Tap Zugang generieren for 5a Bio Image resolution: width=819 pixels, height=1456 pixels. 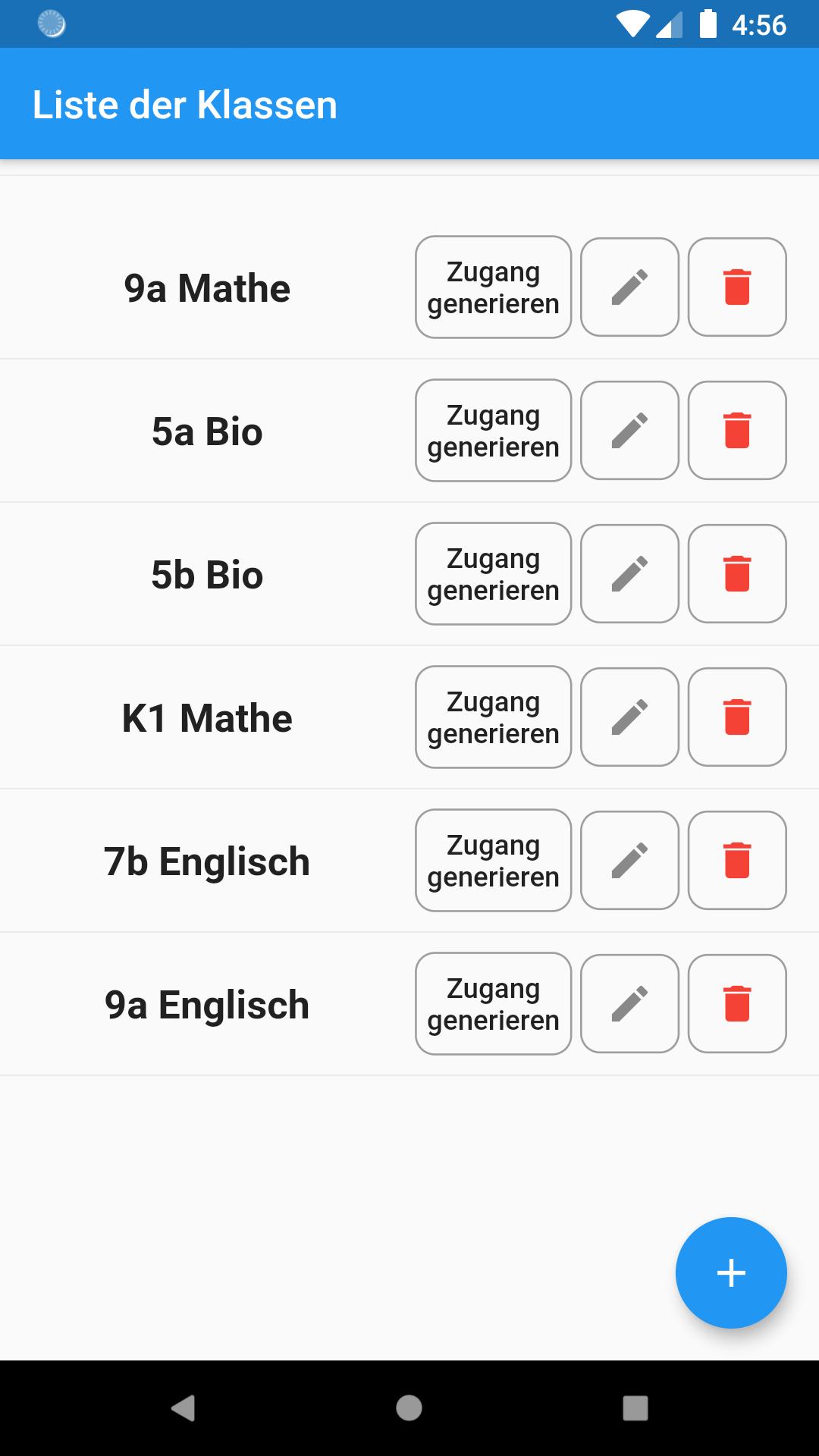click(493, 431)
